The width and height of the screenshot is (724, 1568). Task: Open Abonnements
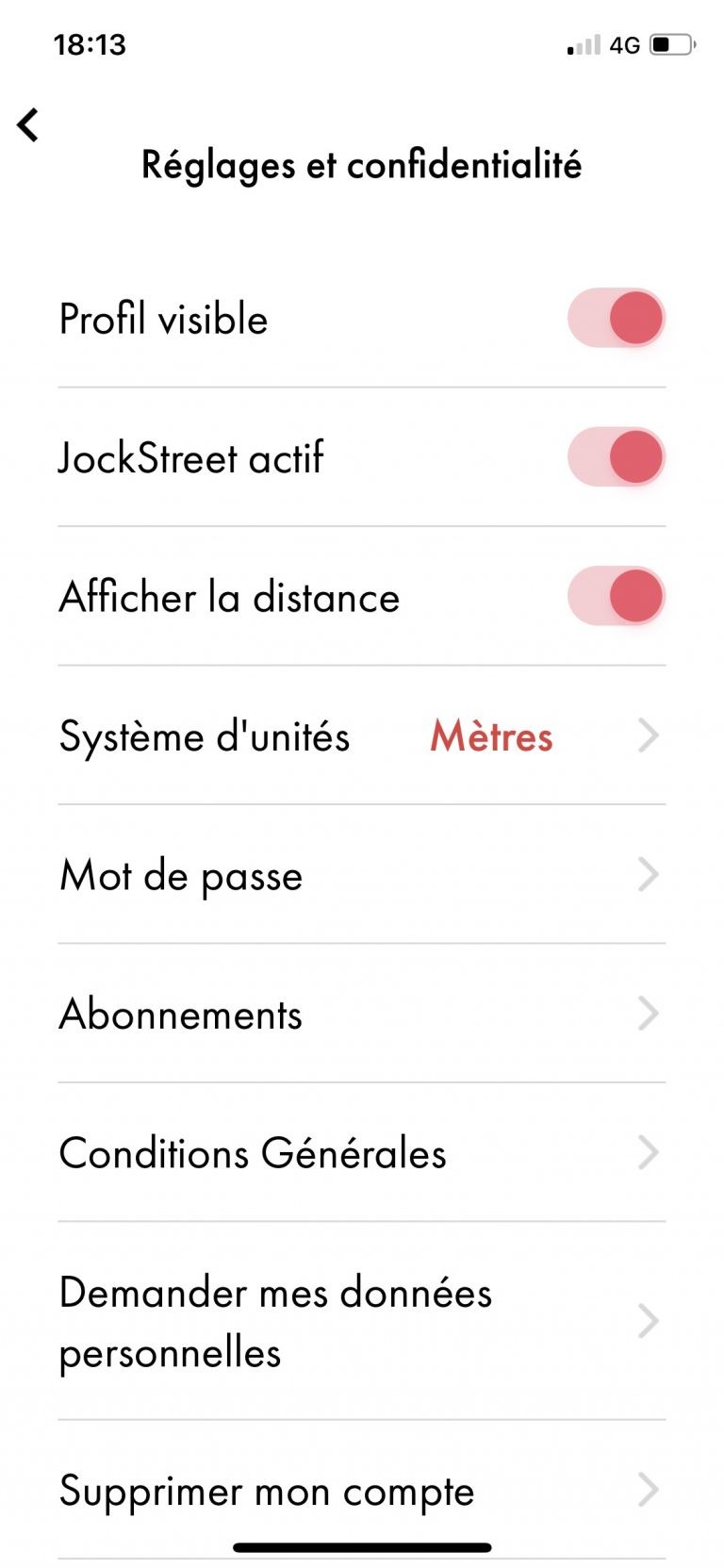pos(362,1014)
